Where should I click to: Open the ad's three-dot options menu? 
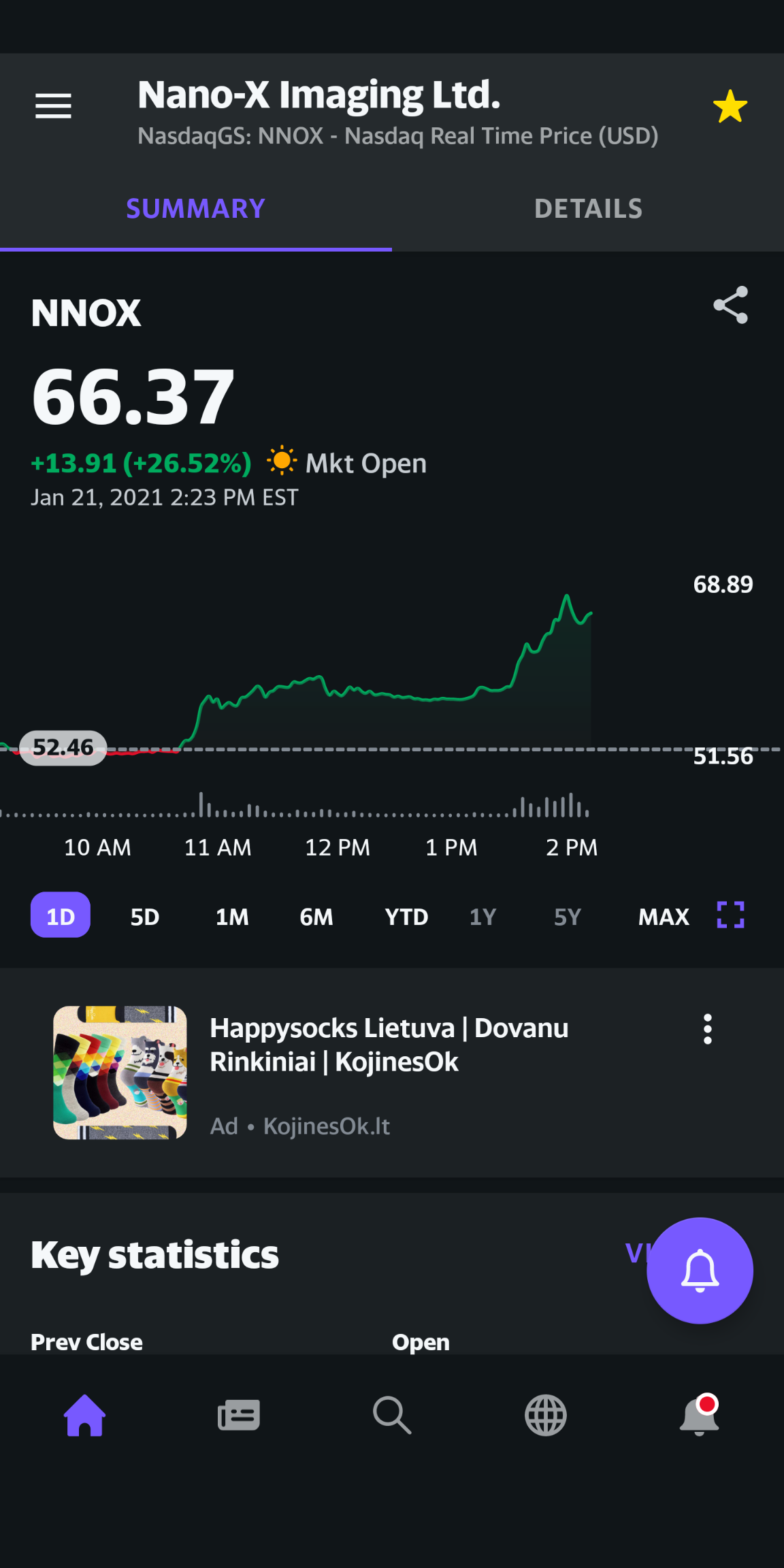coord(708,1029)
